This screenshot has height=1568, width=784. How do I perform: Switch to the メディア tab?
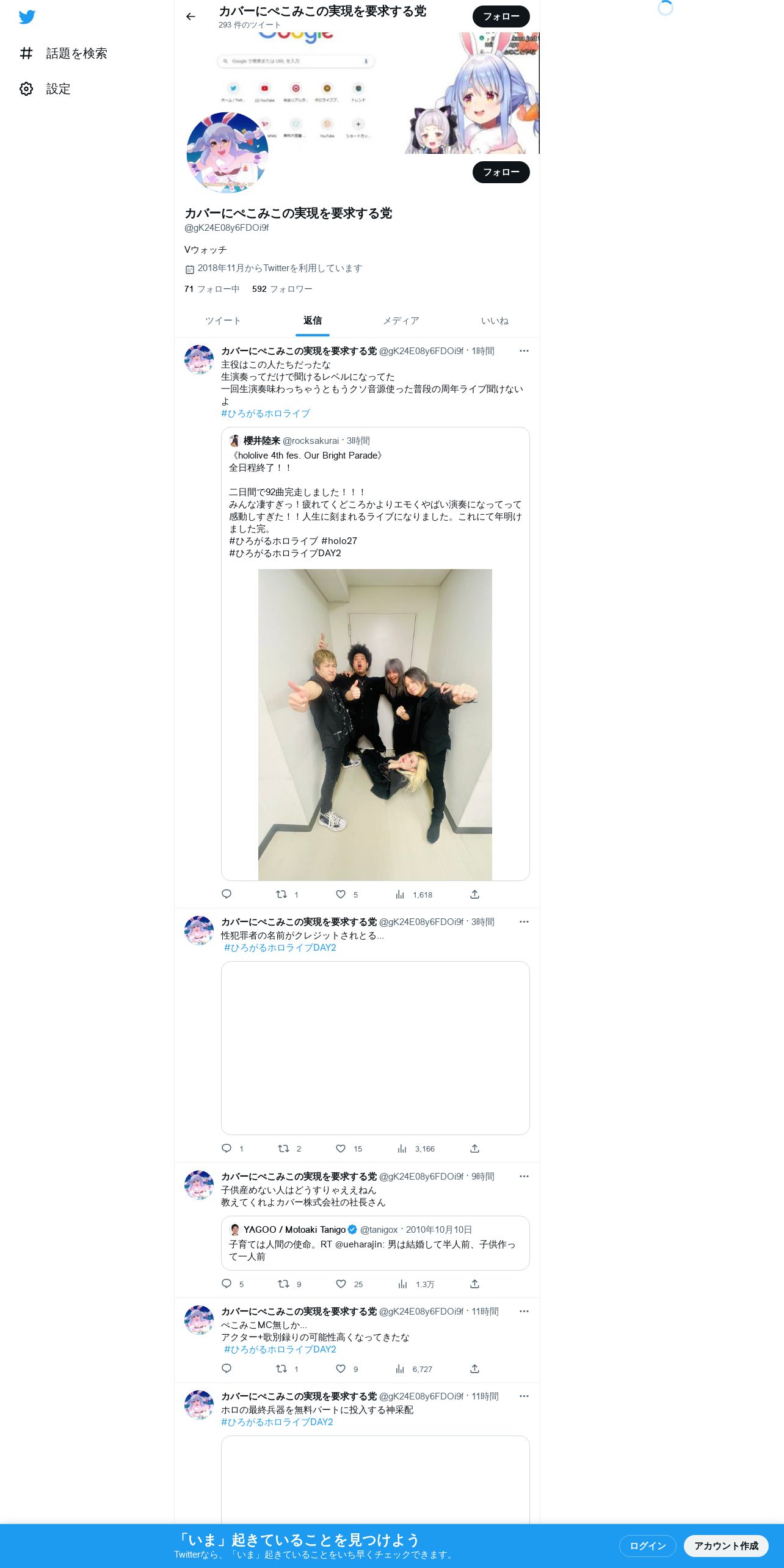(x=401, y=321)
